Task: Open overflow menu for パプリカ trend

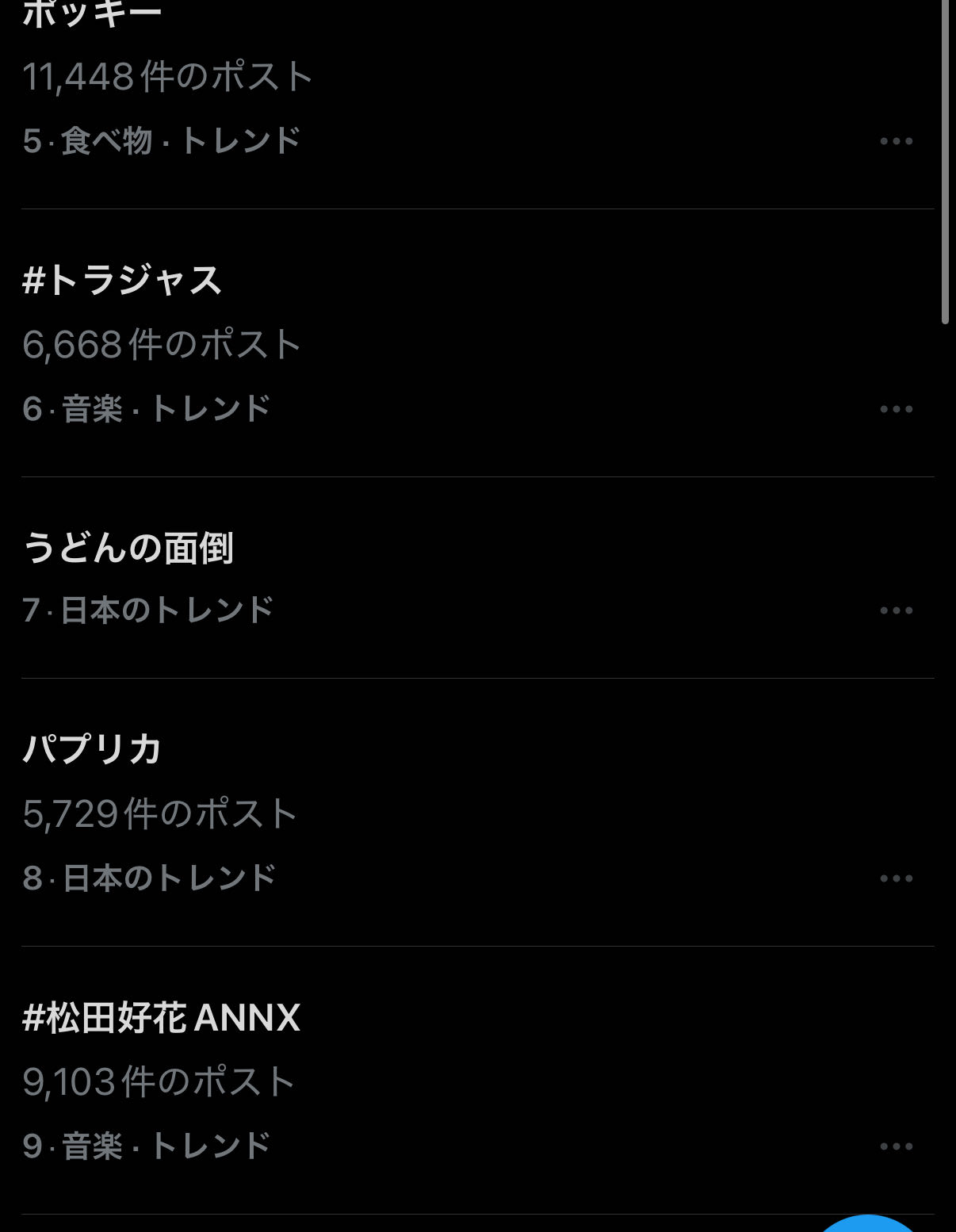Action: 896,878
